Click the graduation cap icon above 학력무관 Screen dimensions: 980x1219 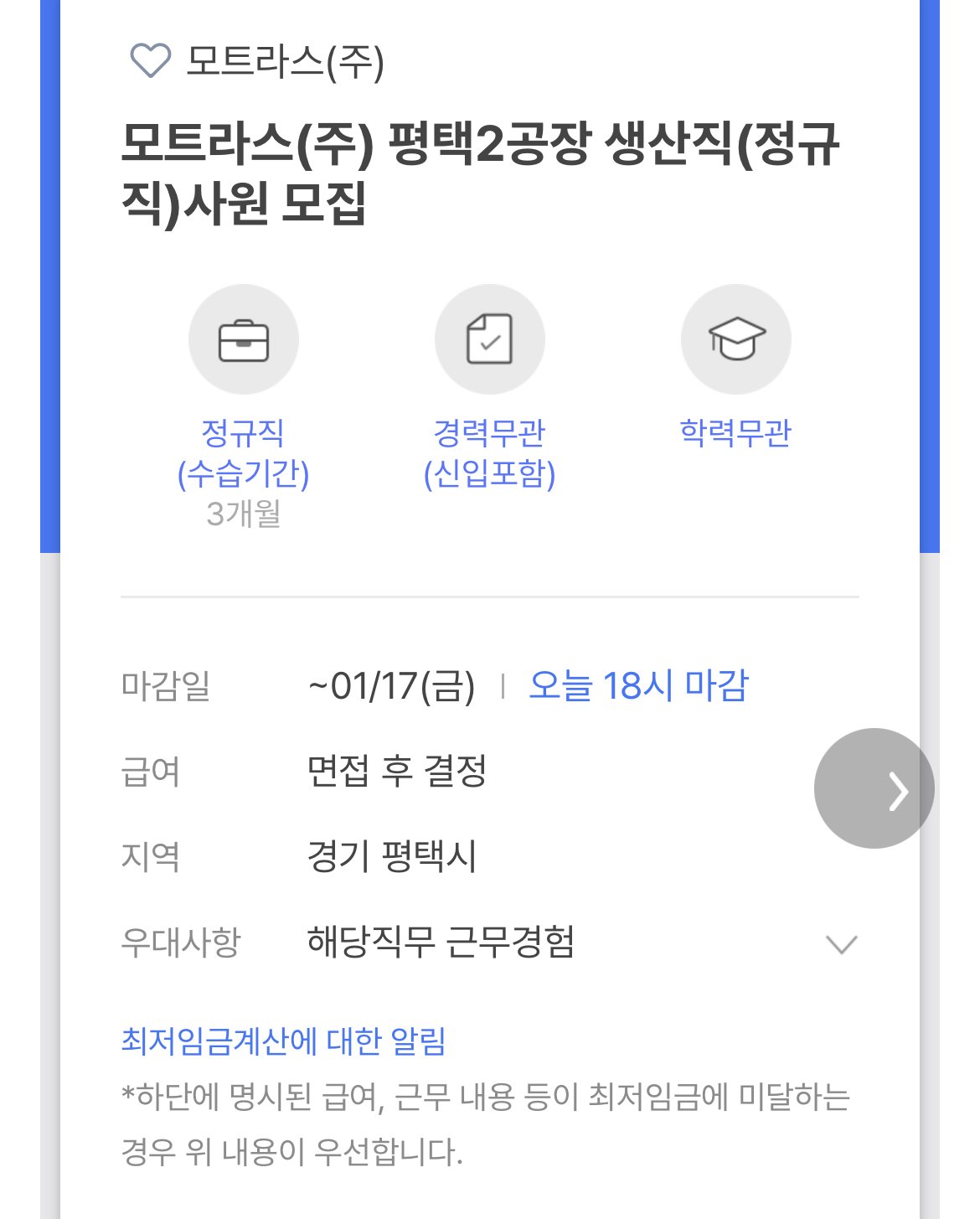(735, 338)
